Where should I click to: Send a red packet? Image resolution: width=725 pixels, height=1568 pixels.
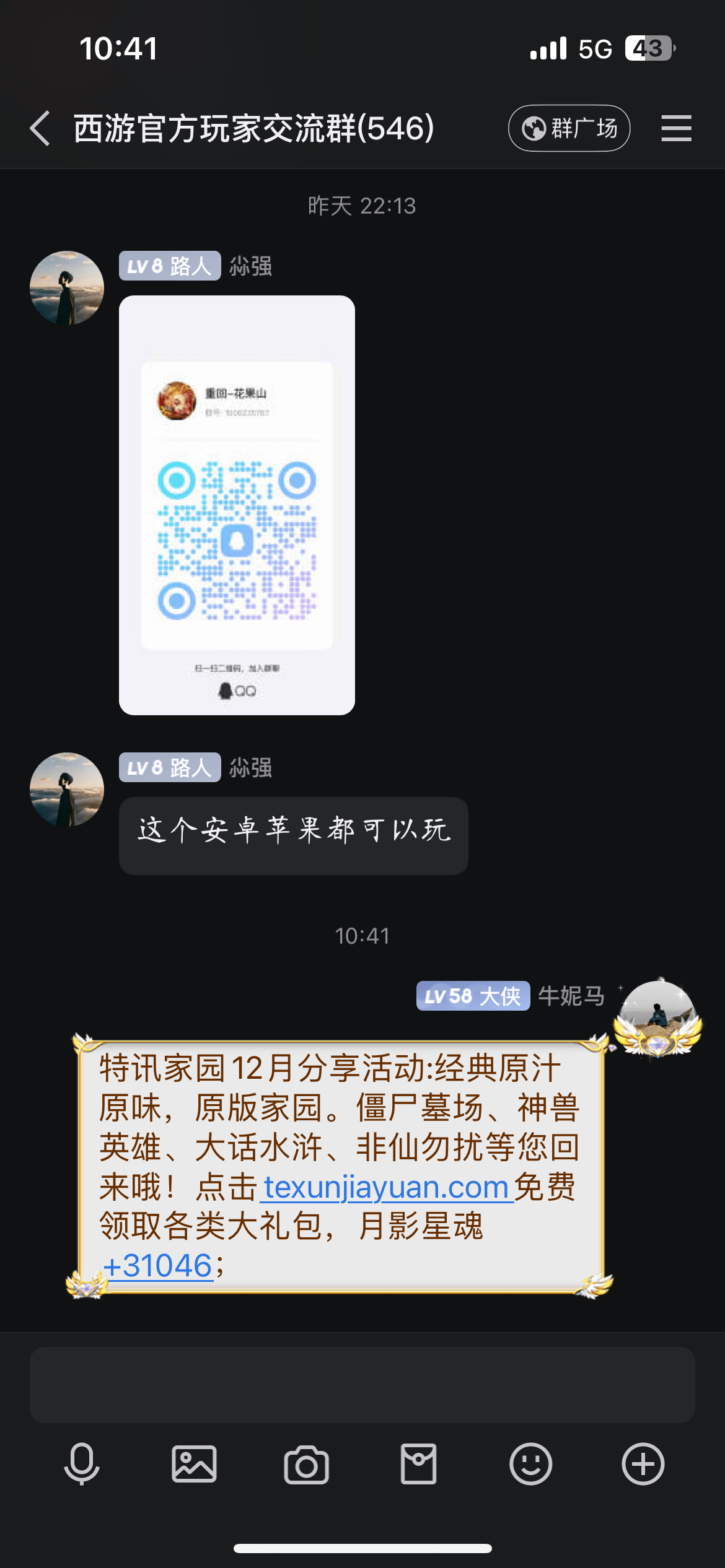[x=418, y=1464]
